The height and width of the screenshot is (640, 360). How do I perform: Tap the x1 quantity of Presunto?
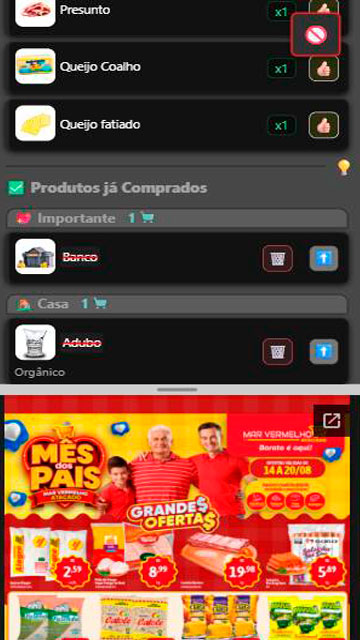coord(281,11)
